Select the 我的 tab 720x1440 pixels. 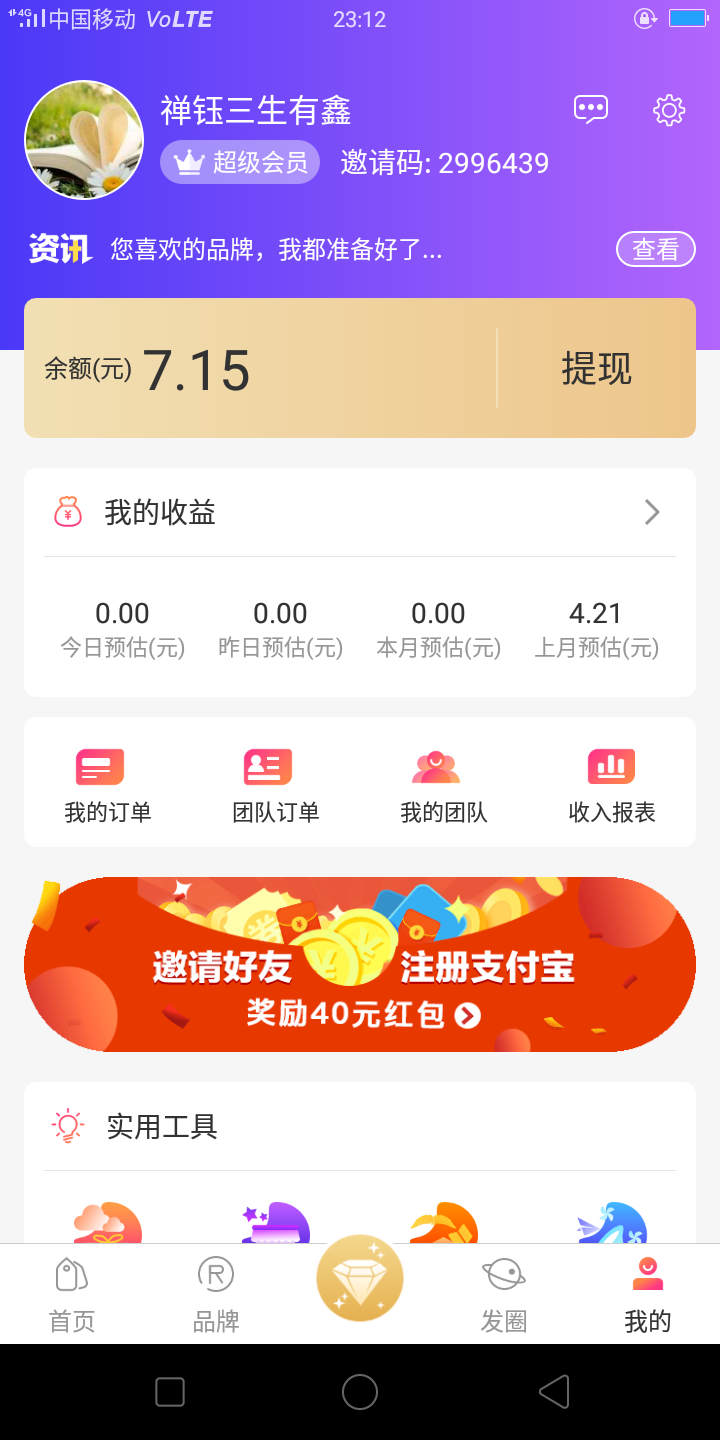(x=648, y=1295)
